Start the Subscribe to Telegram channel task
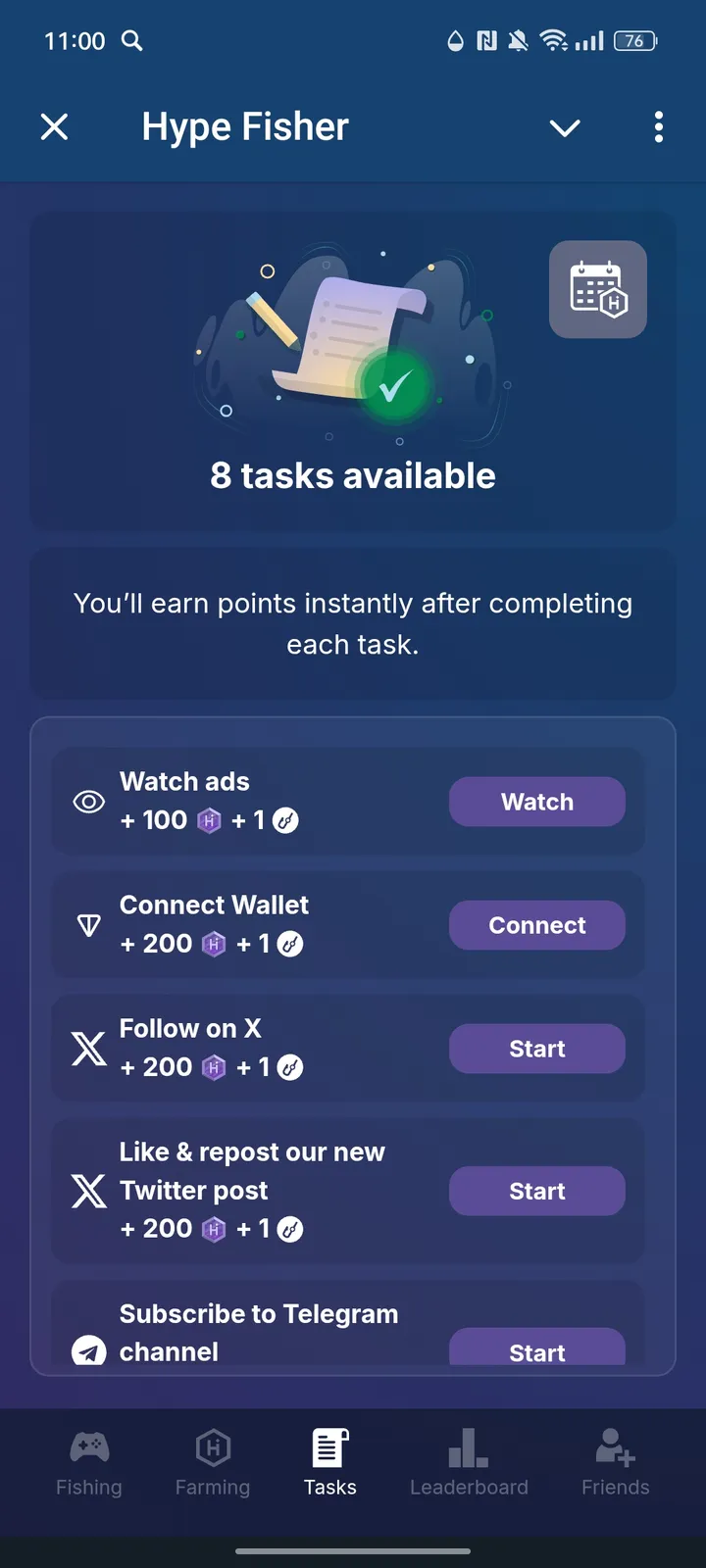The width and height of the screenshot is (706, 1568). click(x=536, y=1348)
